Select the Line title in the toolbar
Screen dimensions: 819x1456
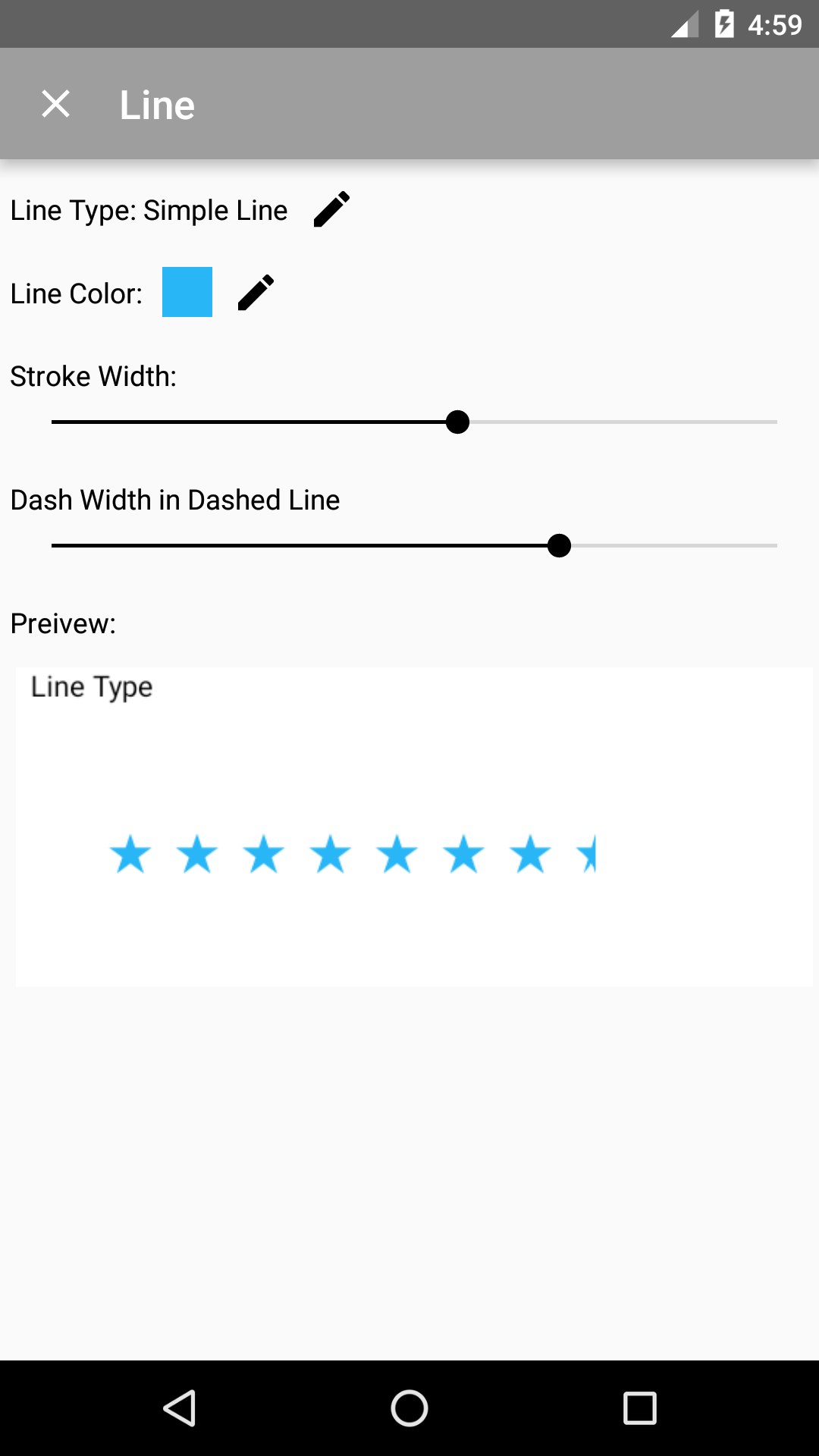pyautogui.click(x=156, y=104)
